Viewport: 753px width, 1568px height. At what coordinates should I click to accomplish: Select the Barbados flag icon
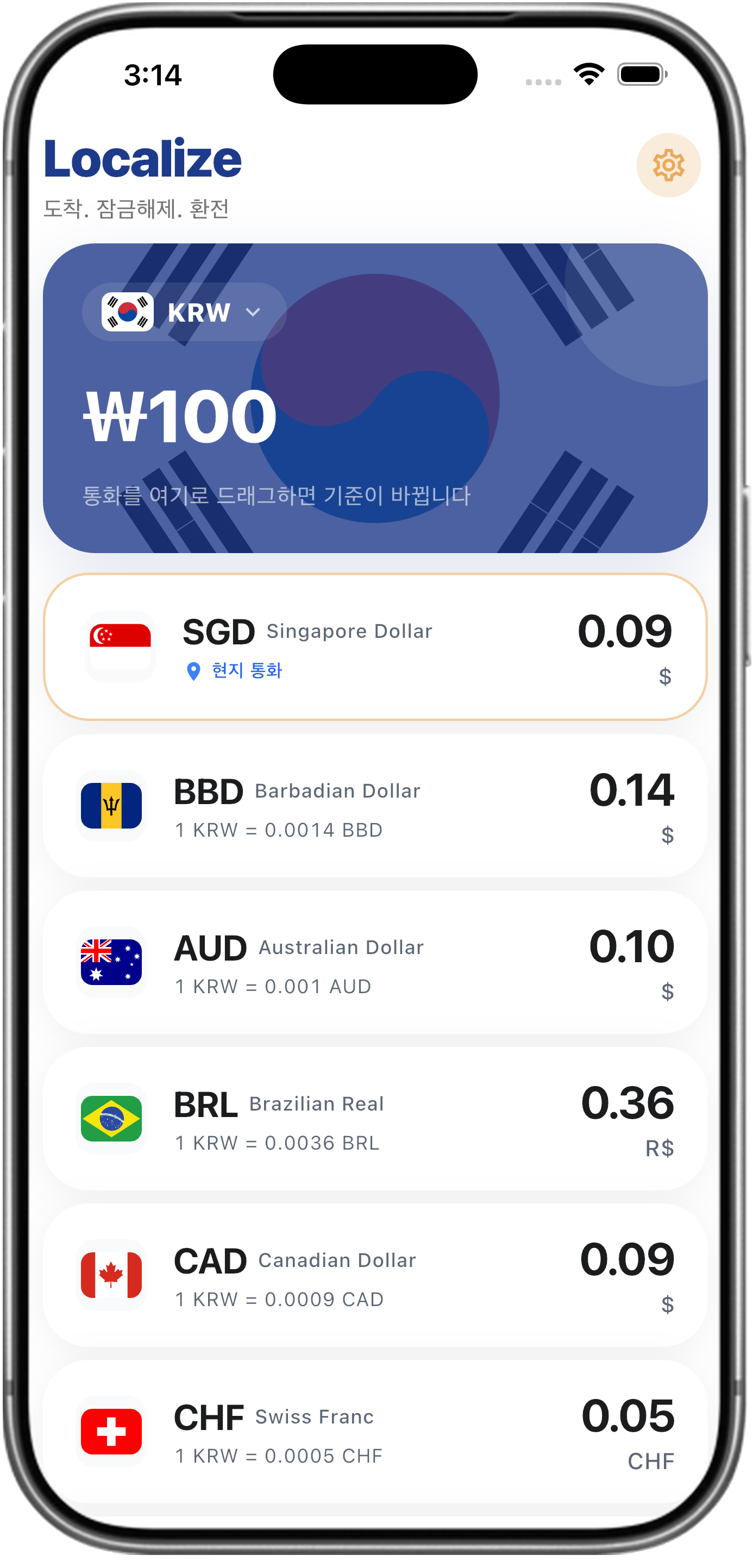112,805
